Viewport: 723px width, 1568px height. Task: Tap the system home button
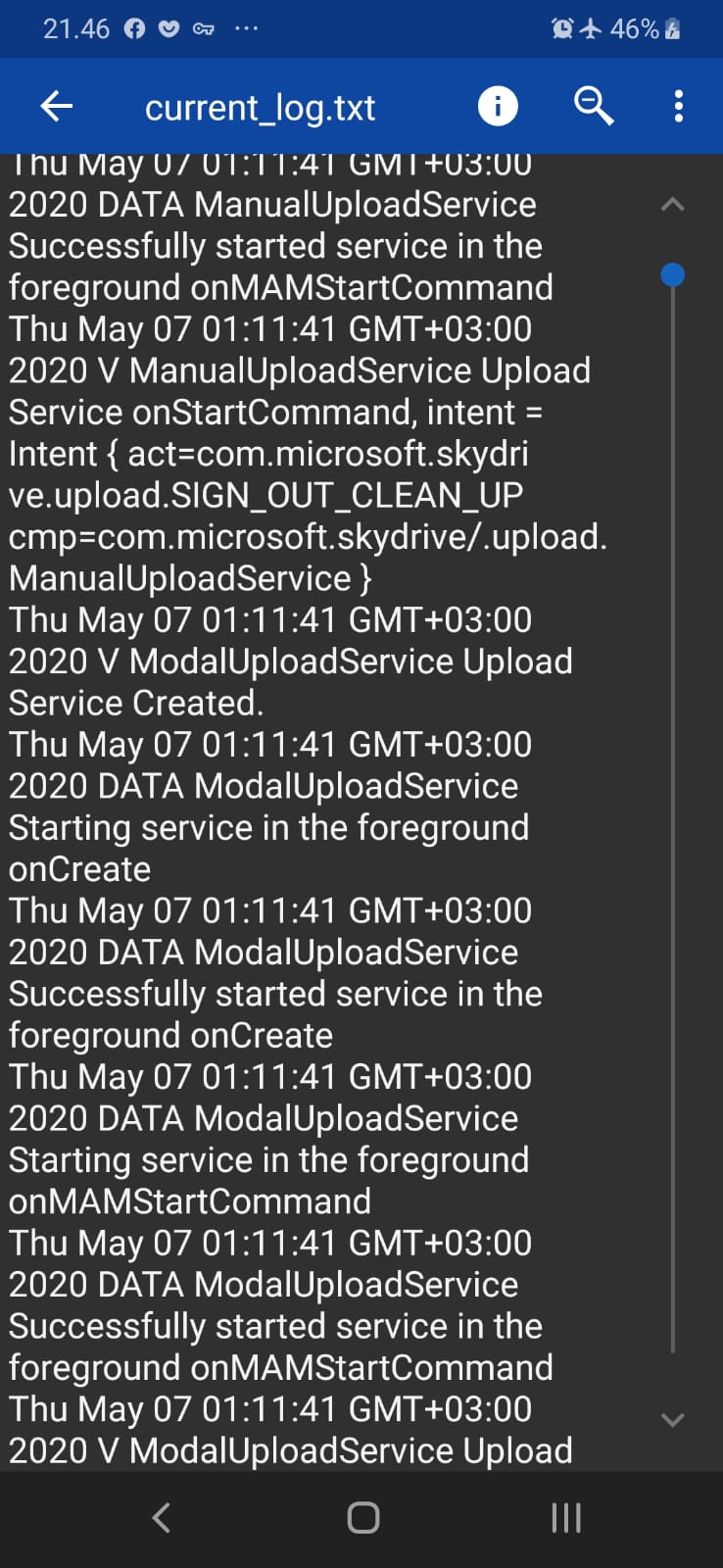[x=363, y=1517]
